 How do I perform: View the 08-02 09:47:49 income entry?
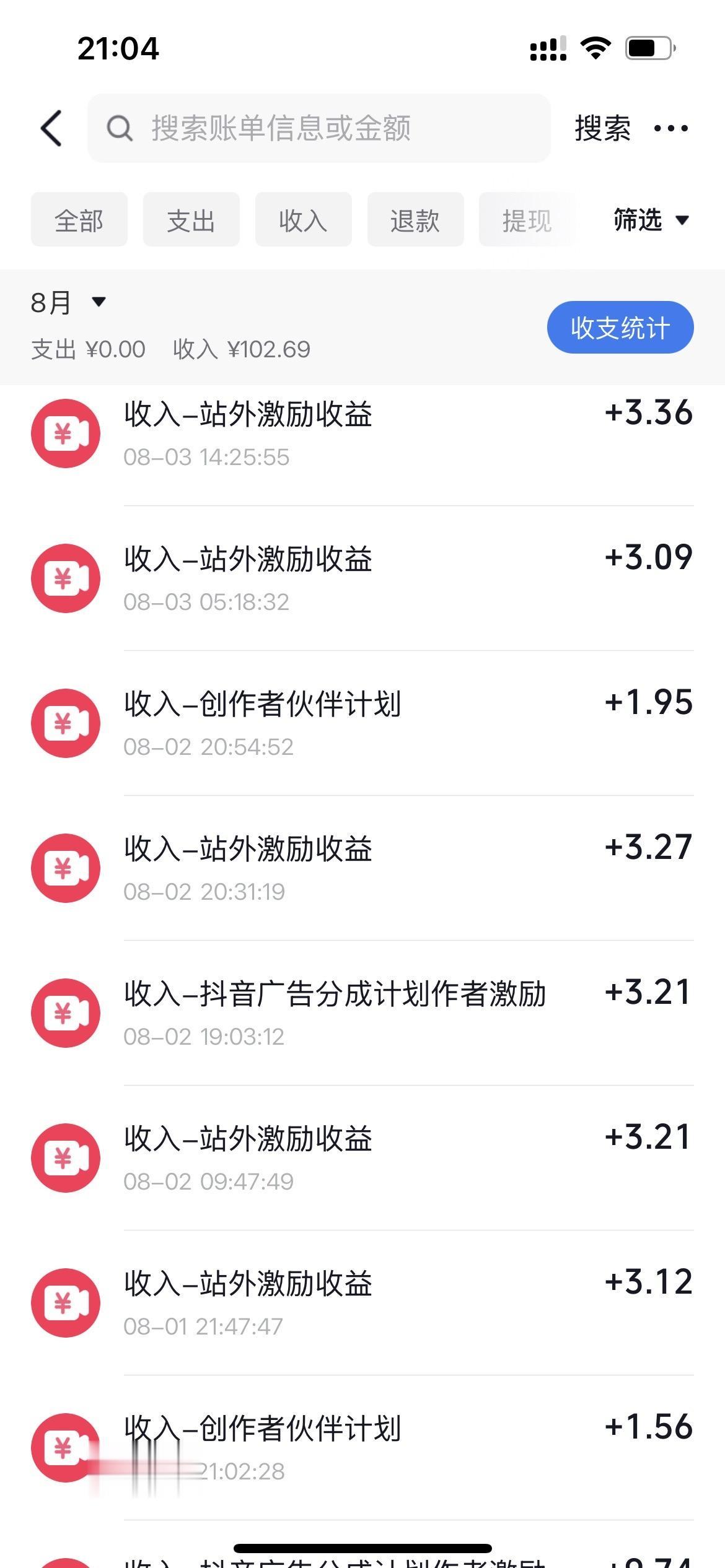pyautogui.click(x=362, y=1158)
